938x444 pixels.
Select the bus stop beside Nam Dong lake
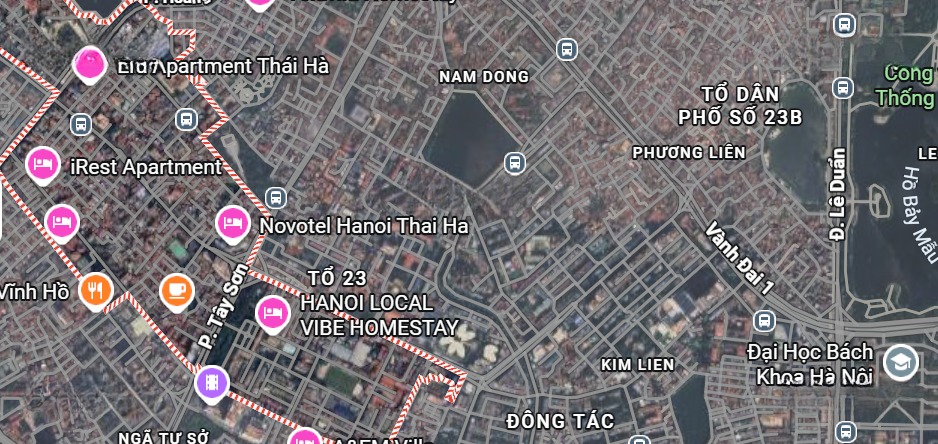tap(515, 162)
